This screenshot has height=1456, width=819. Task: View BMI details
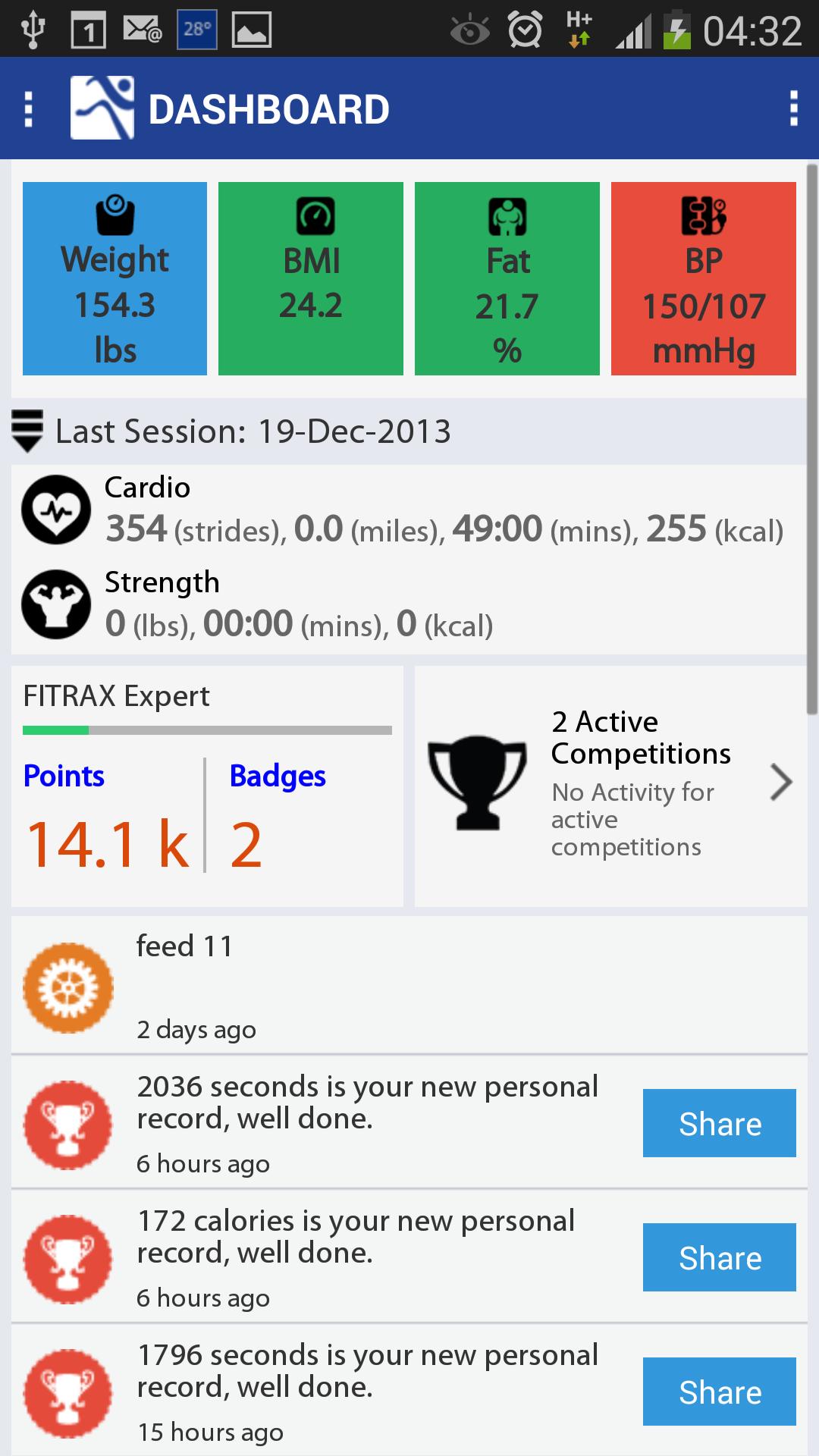click(311, 278)
